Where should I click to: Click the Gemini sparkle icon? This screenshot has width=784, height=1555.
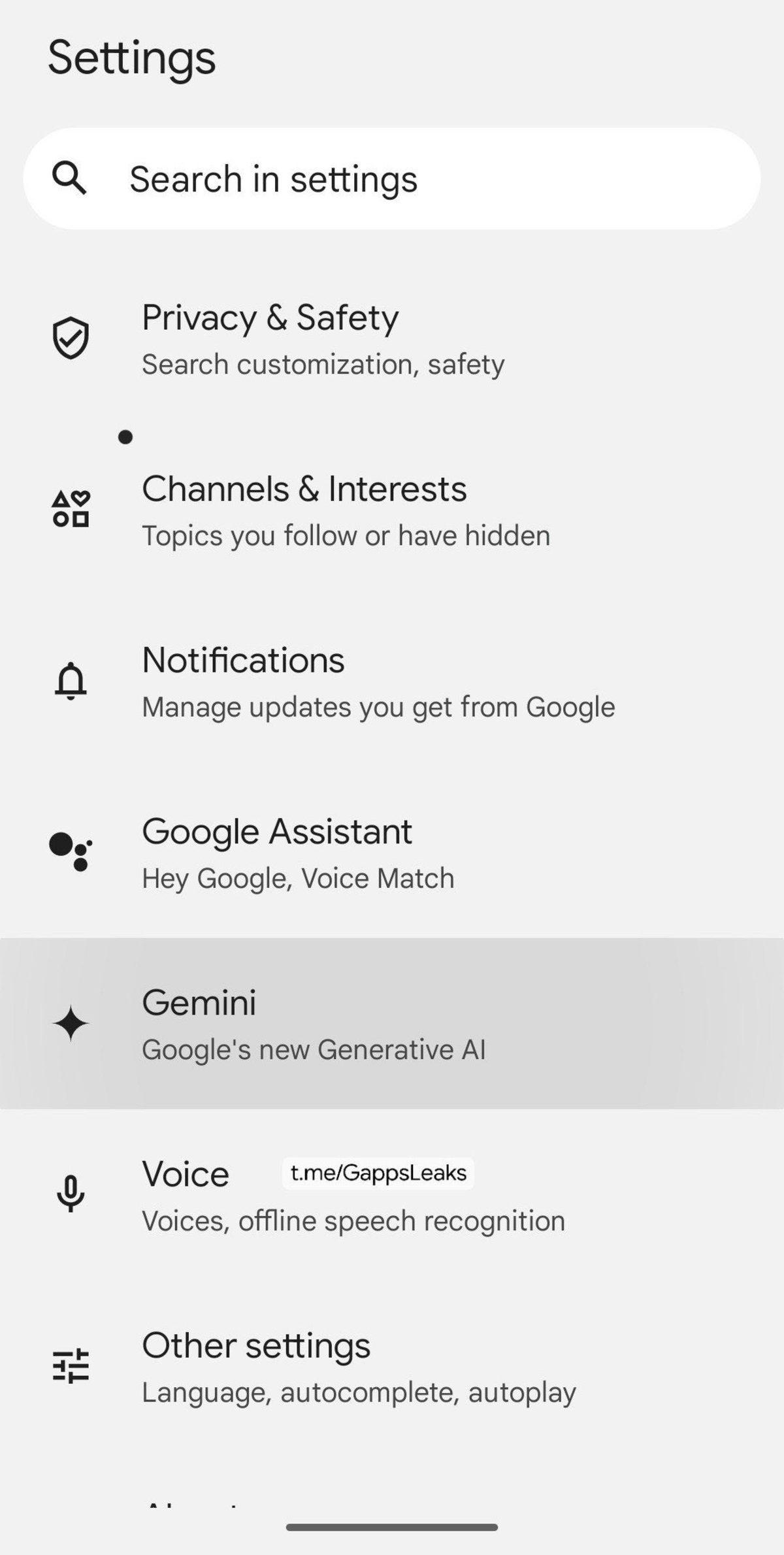72,1023
